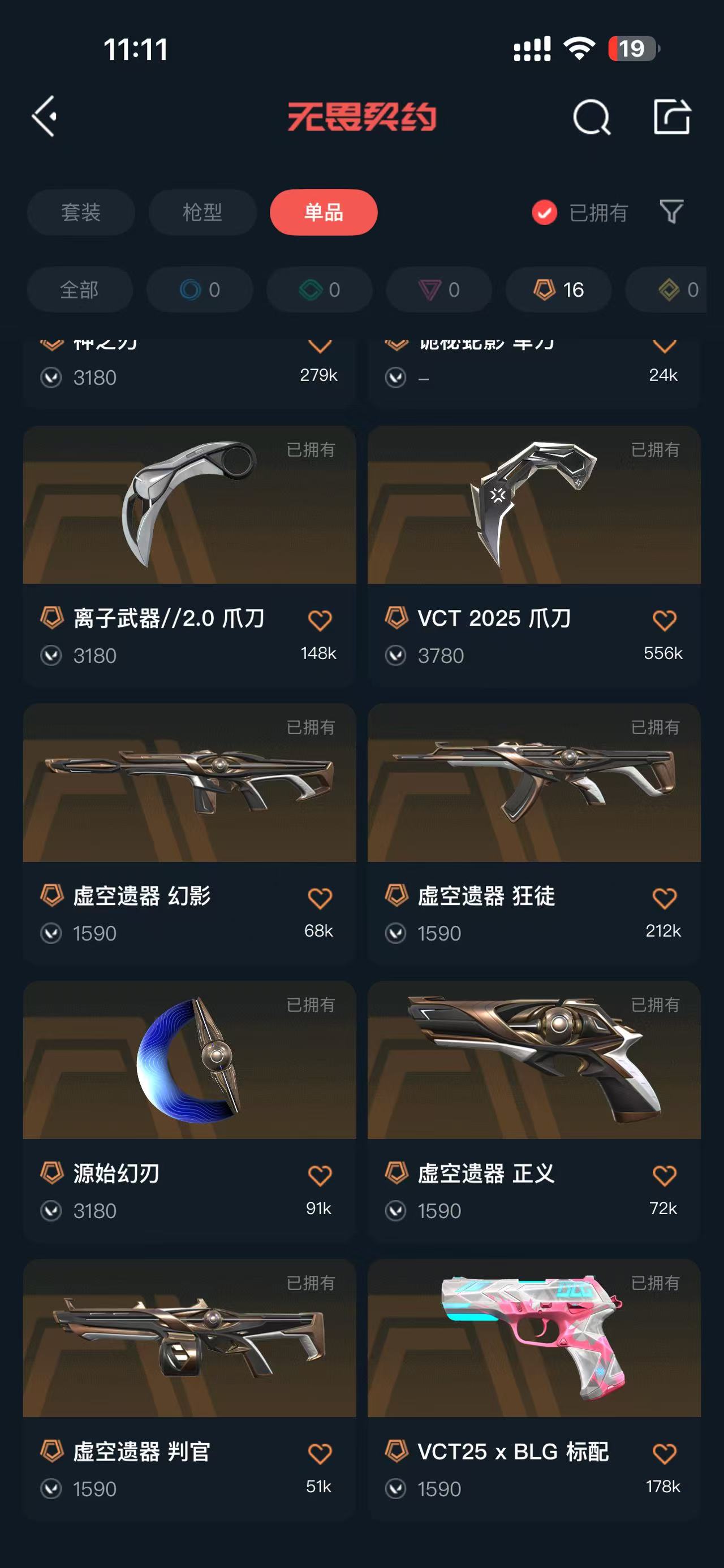Select the 全部 rarity chip
Image resolution: width=724 pixels, height=1568 pixels.
click(80, 290)
